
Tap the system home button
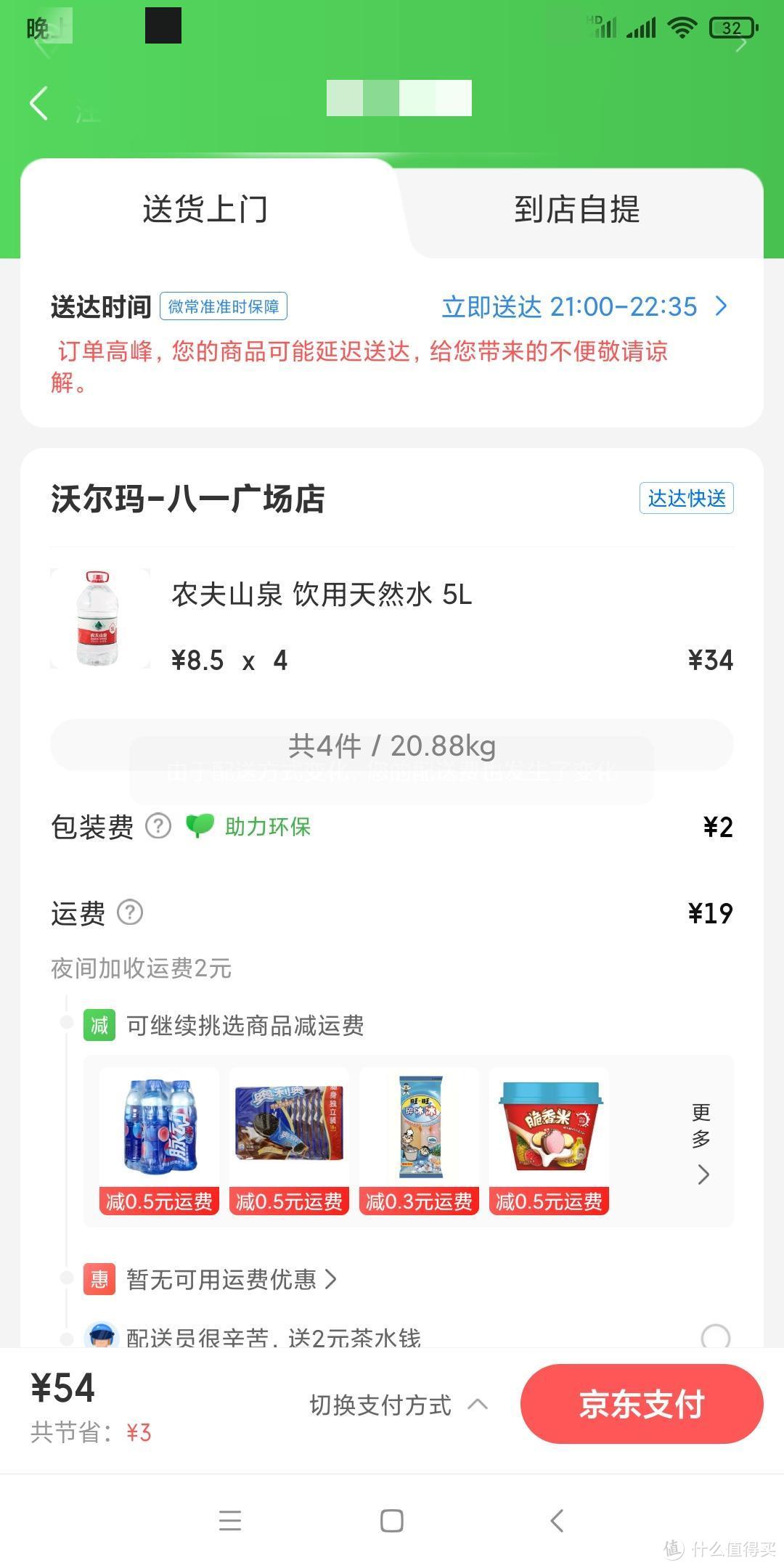point(392,1520)
